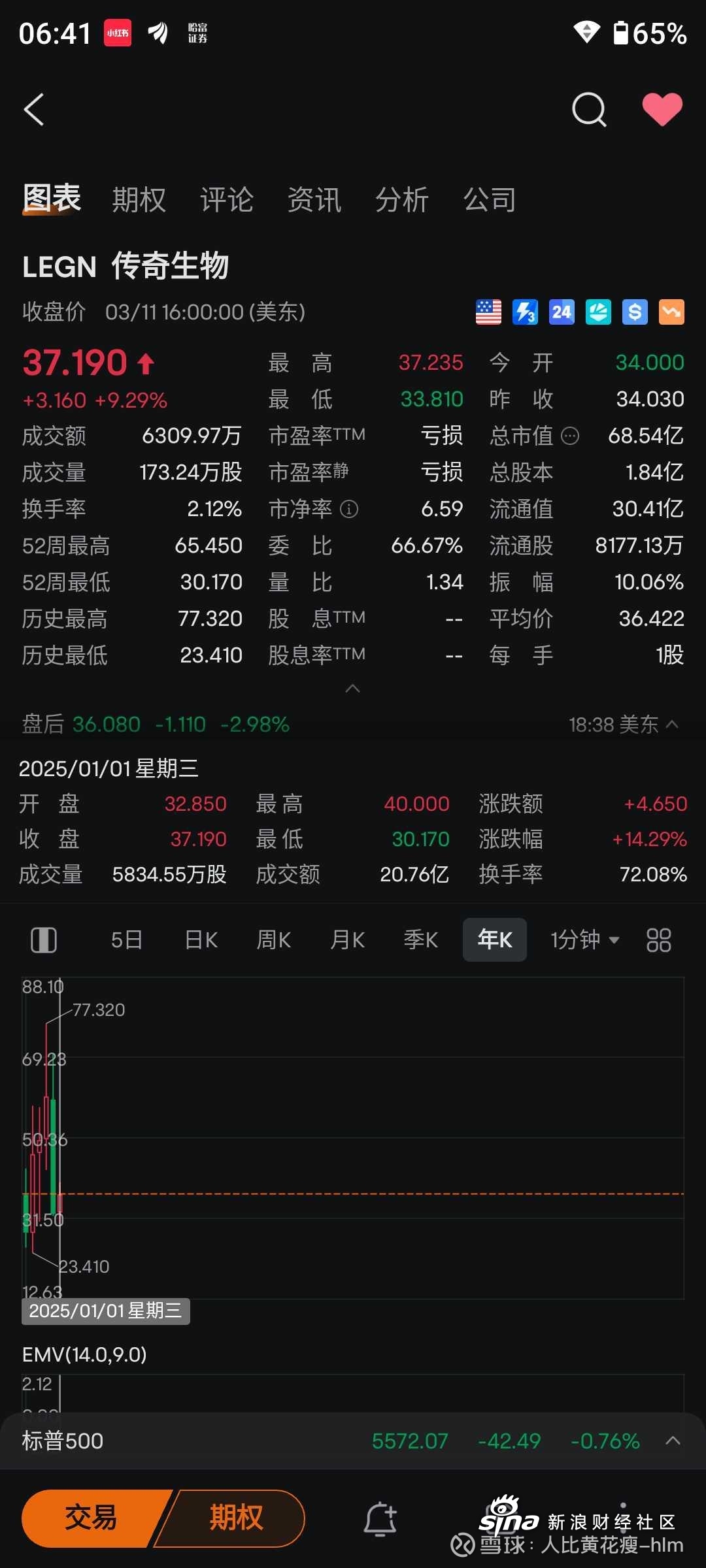The width and height of the screenshot is (706, 1568).
Task: Open the 1分钟 interval dropdown
Action: coord(585,939)
